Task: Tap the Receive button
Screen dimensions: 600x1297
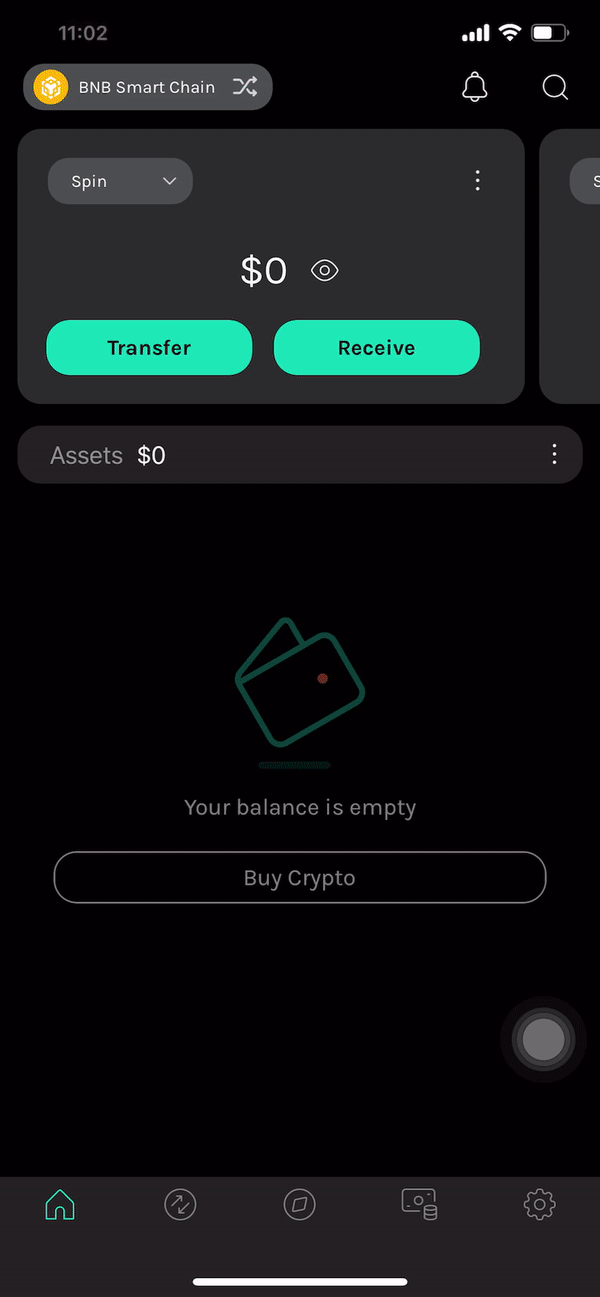Action: tap(377, 348)
